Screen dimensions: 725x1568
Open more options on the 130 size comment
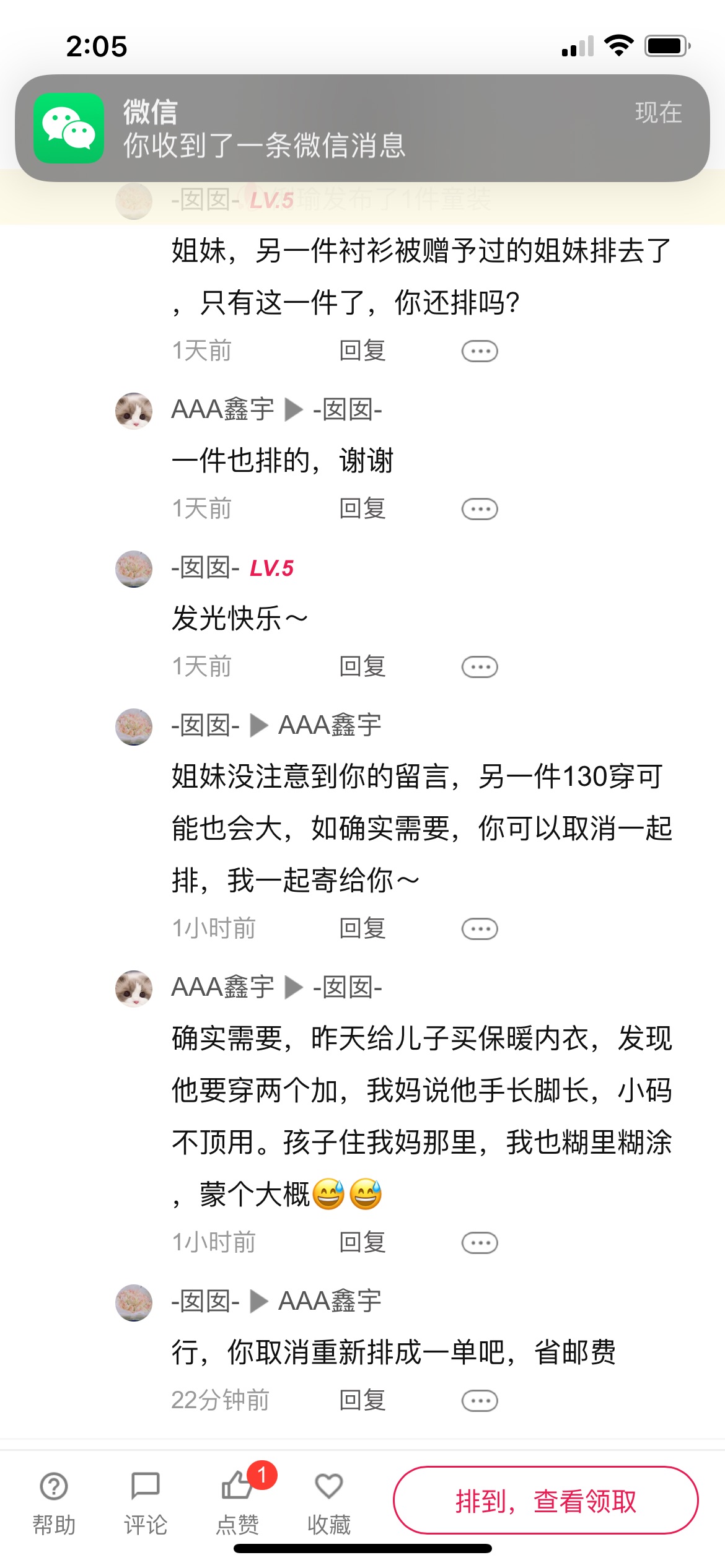[480, 929]
